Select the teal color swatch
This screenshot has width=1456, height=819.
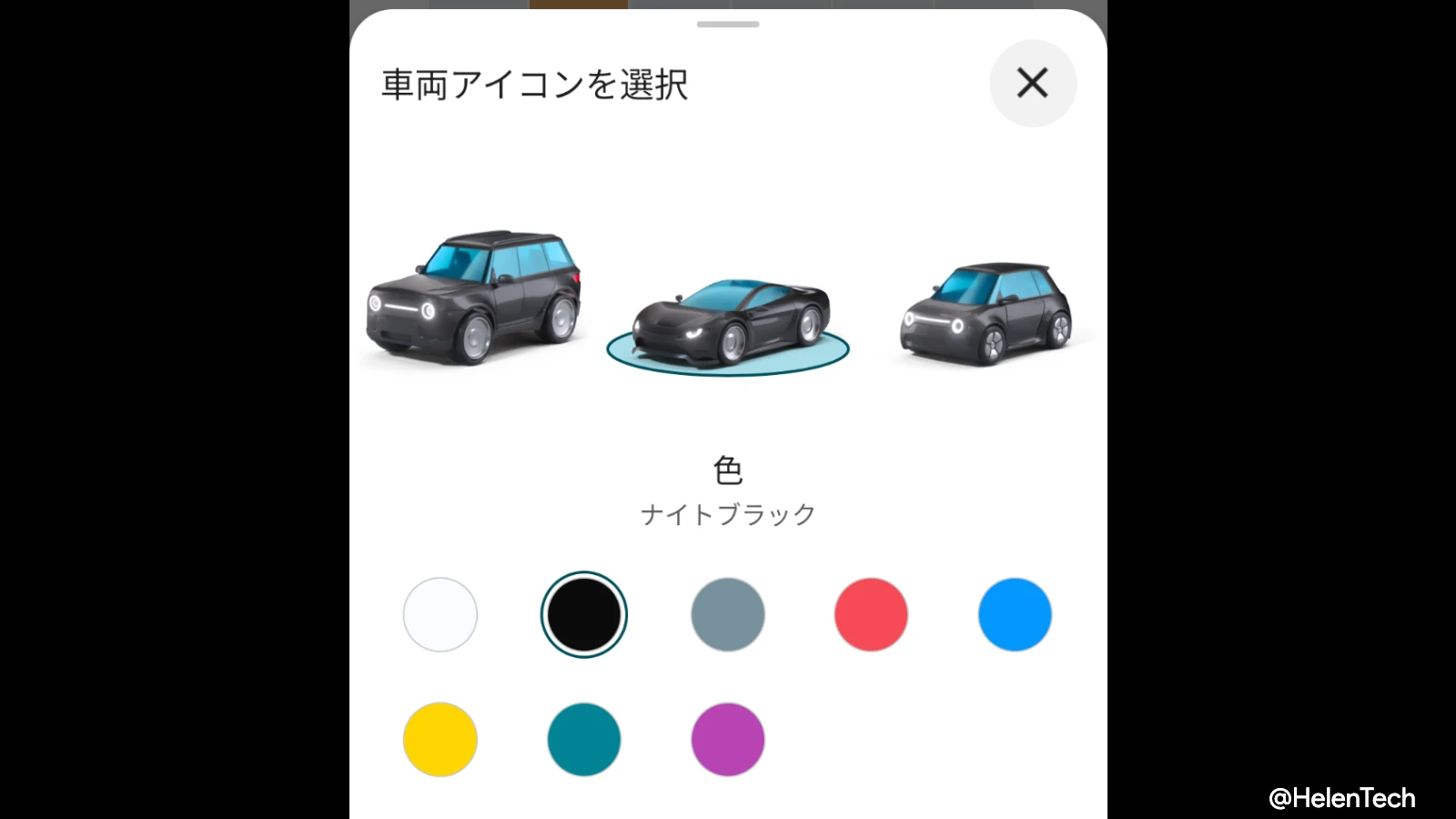point(583,739)
